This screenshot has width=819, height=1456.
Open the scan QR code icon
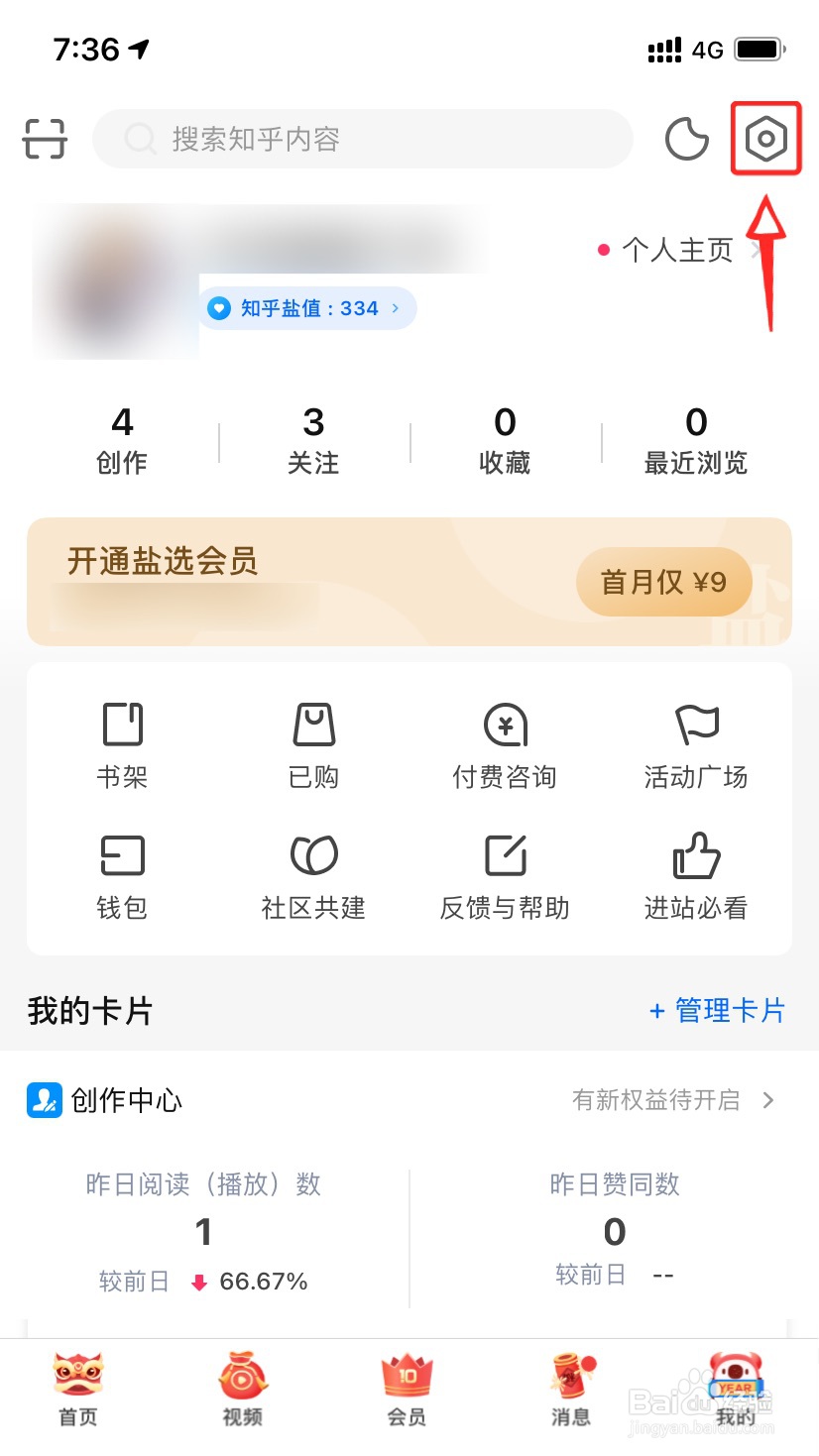point(45,139)
